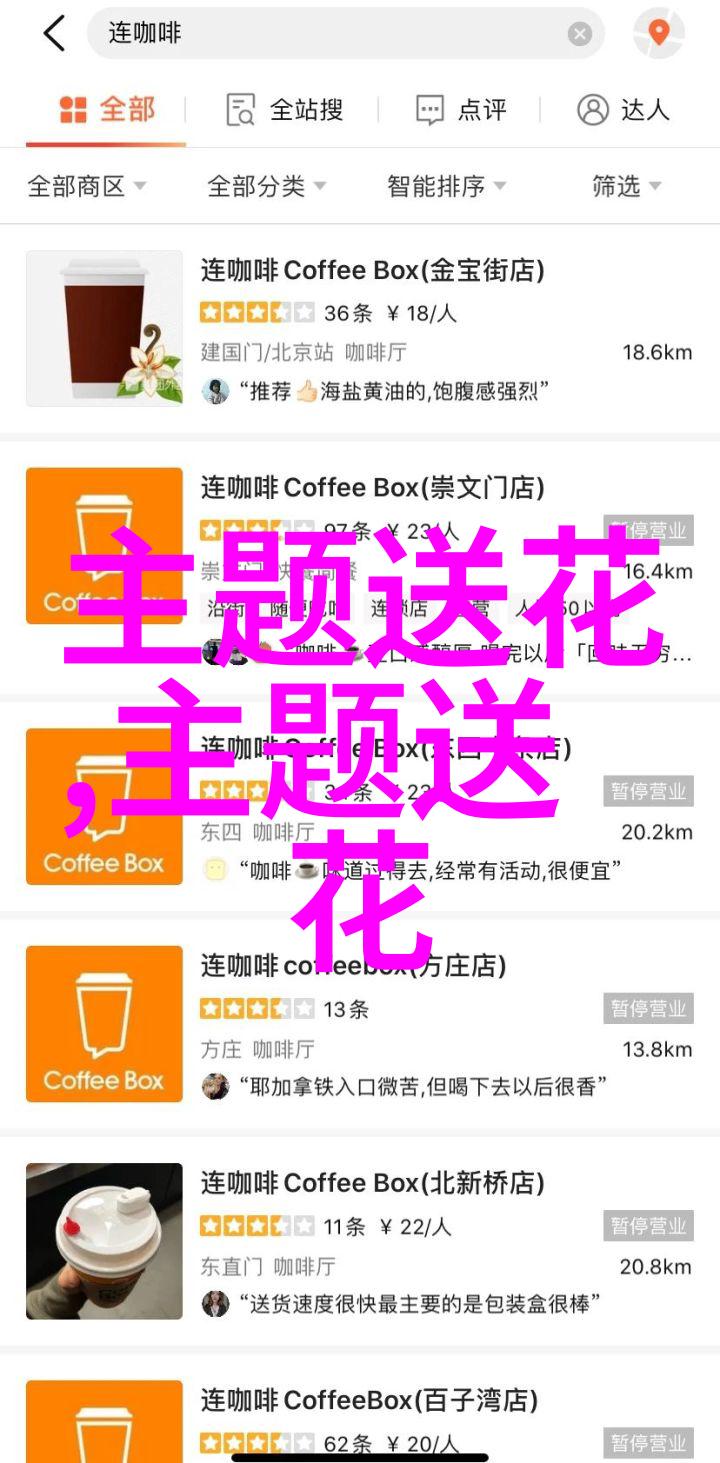Image resolution: width=720 pixels, height=1463 pixels.
Task: Open the 筛选 filter options
Action: coord(627,186)
